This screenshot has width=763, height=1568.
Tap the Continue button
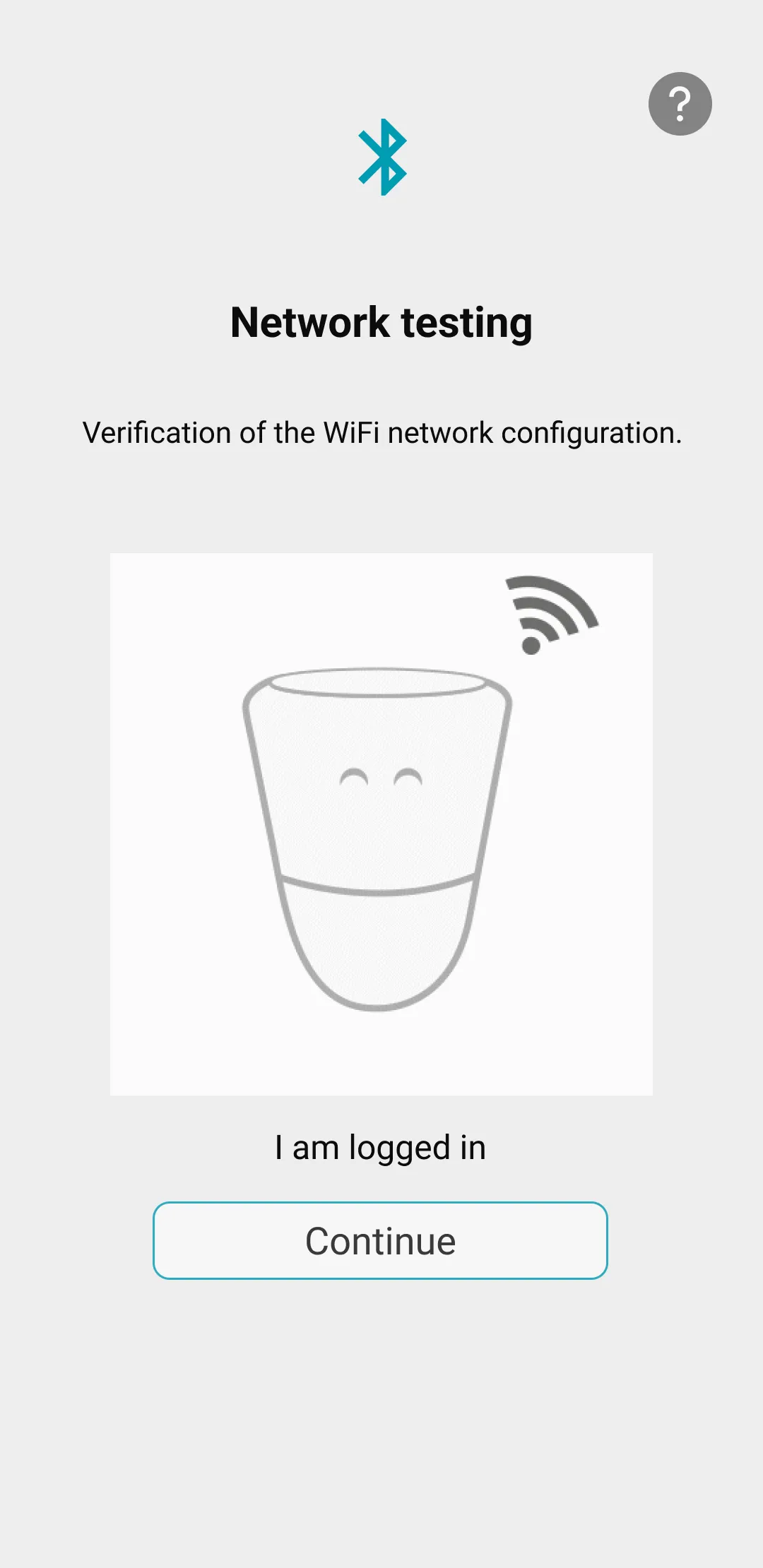(380, 1240)
